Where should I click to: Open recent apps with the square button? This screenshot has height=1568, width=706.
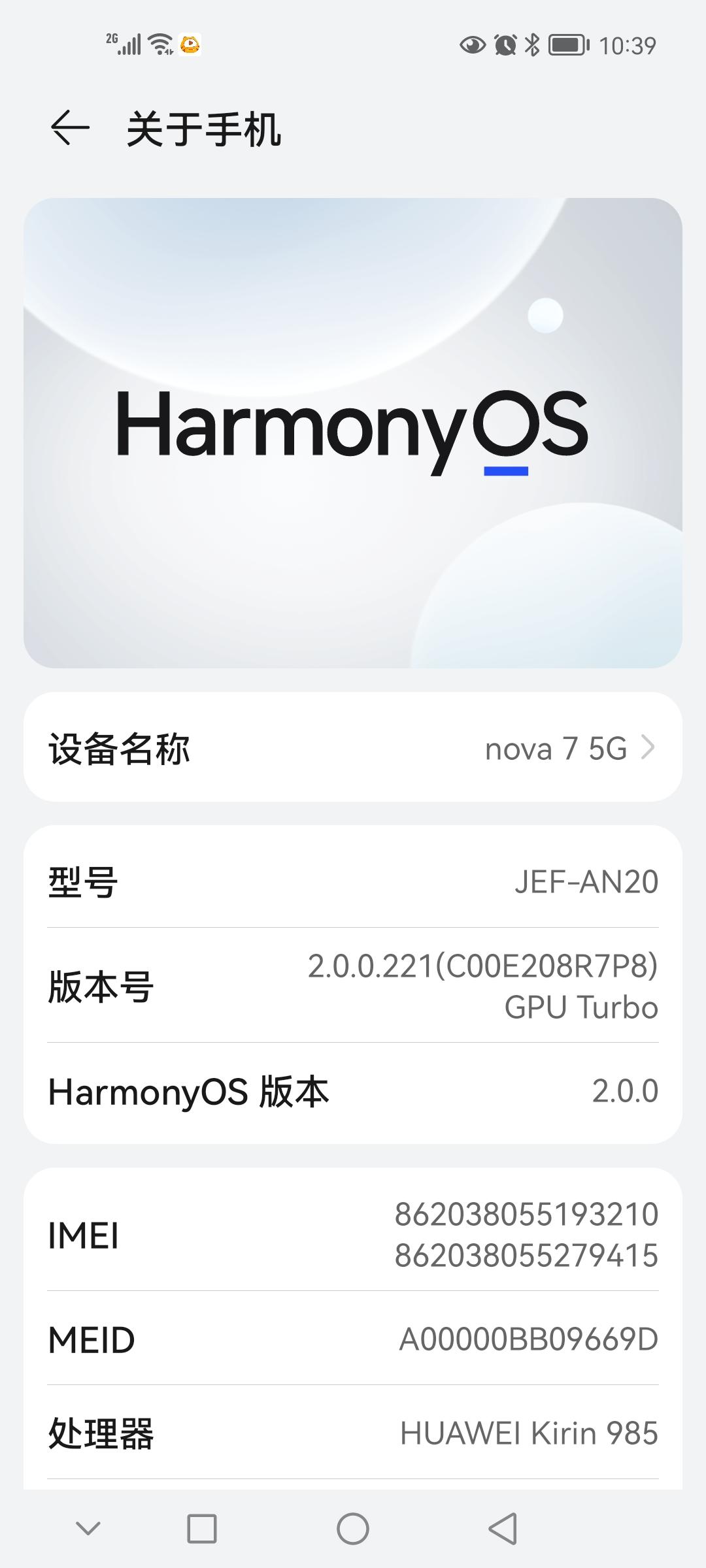click(x=202, y=1529)
